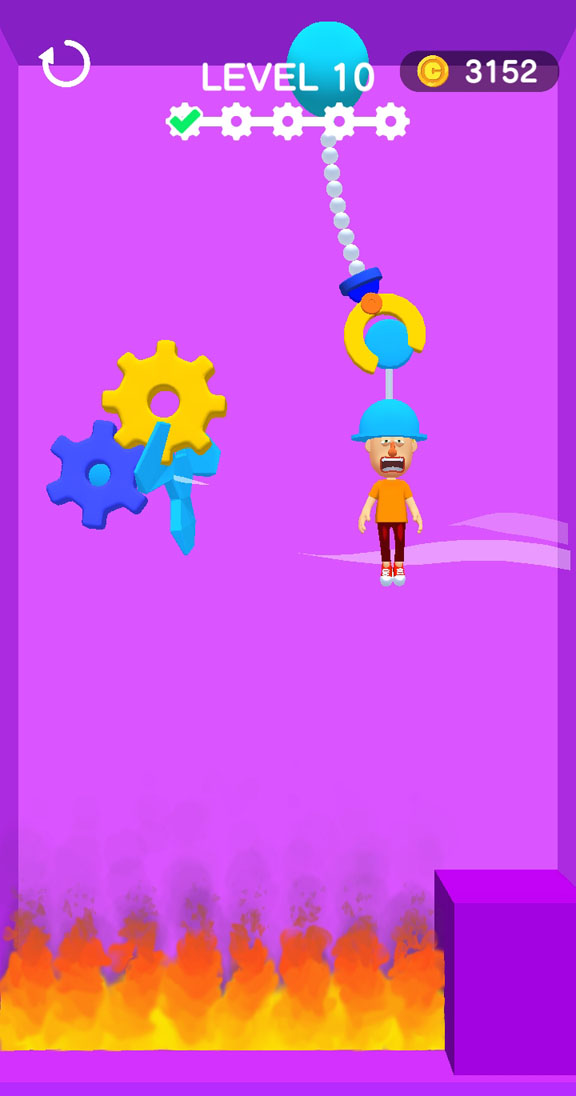Tap the blue gear
This screenshot has width=576, height=1096.
click(96, 475)
